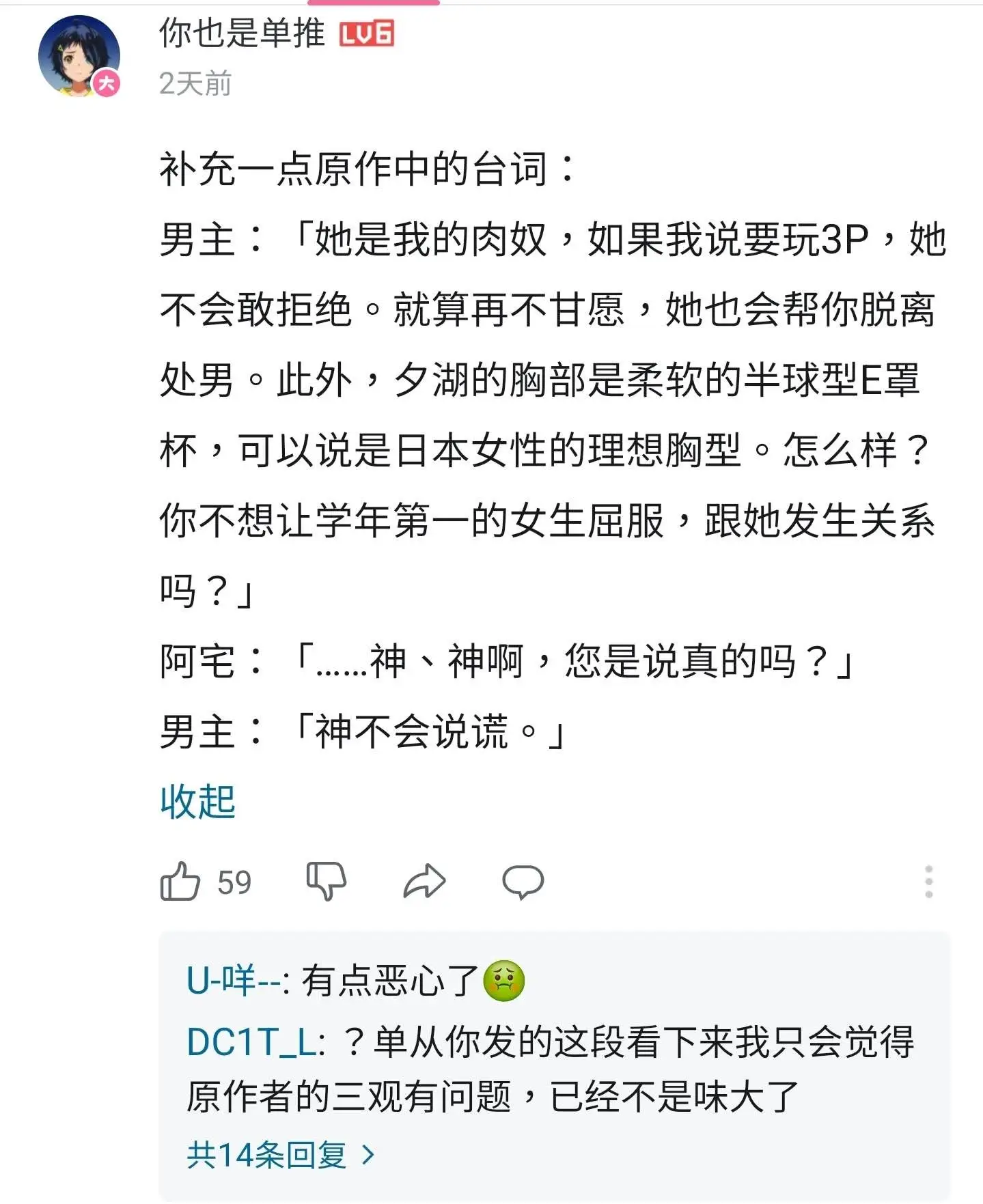This screenshot has width=983, height=1204.
Task: Collapse the comment with 收起
Action: point(197,802)
